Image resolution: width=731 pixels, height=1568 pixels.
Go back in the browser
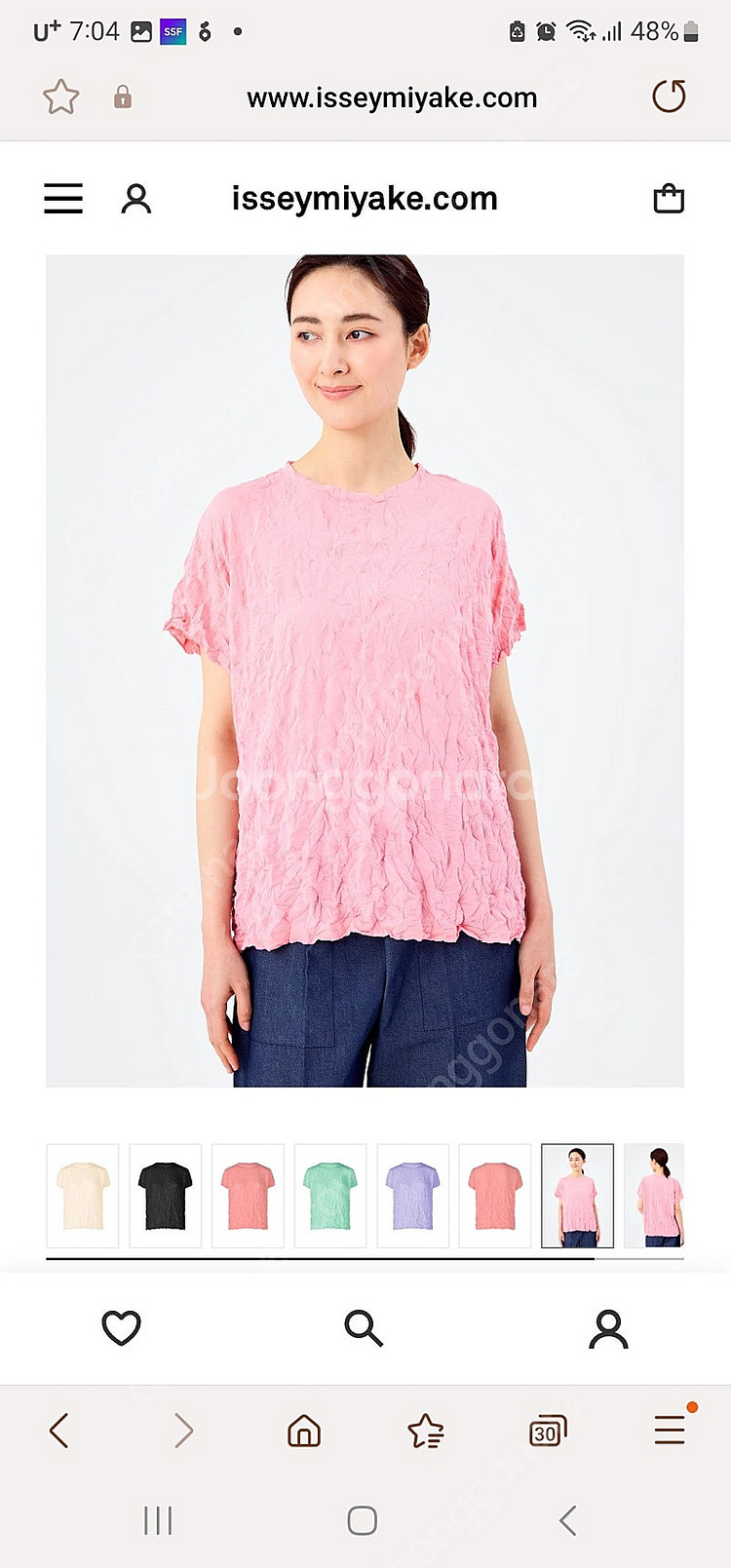(59, 1431)
